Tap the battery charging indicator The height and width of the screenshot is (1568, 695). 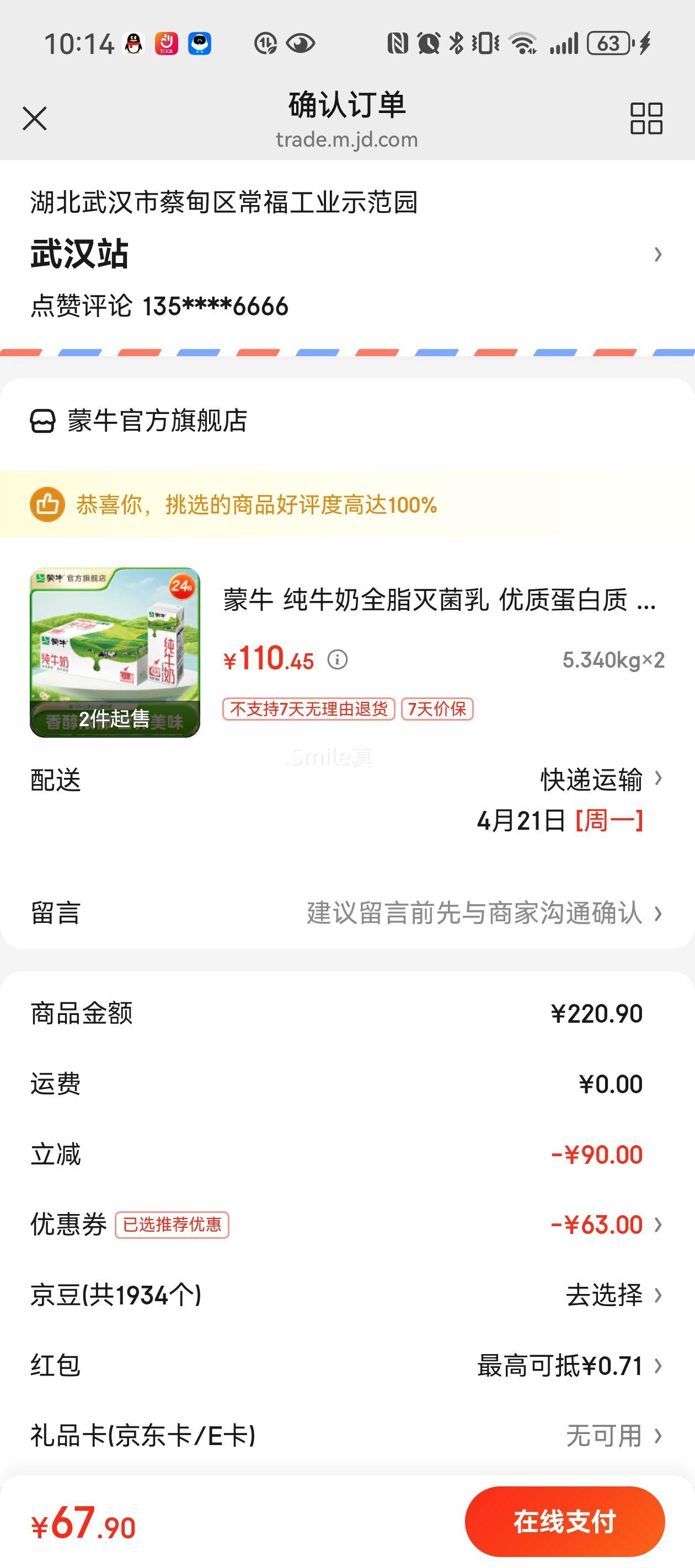[x=608, y=42]
